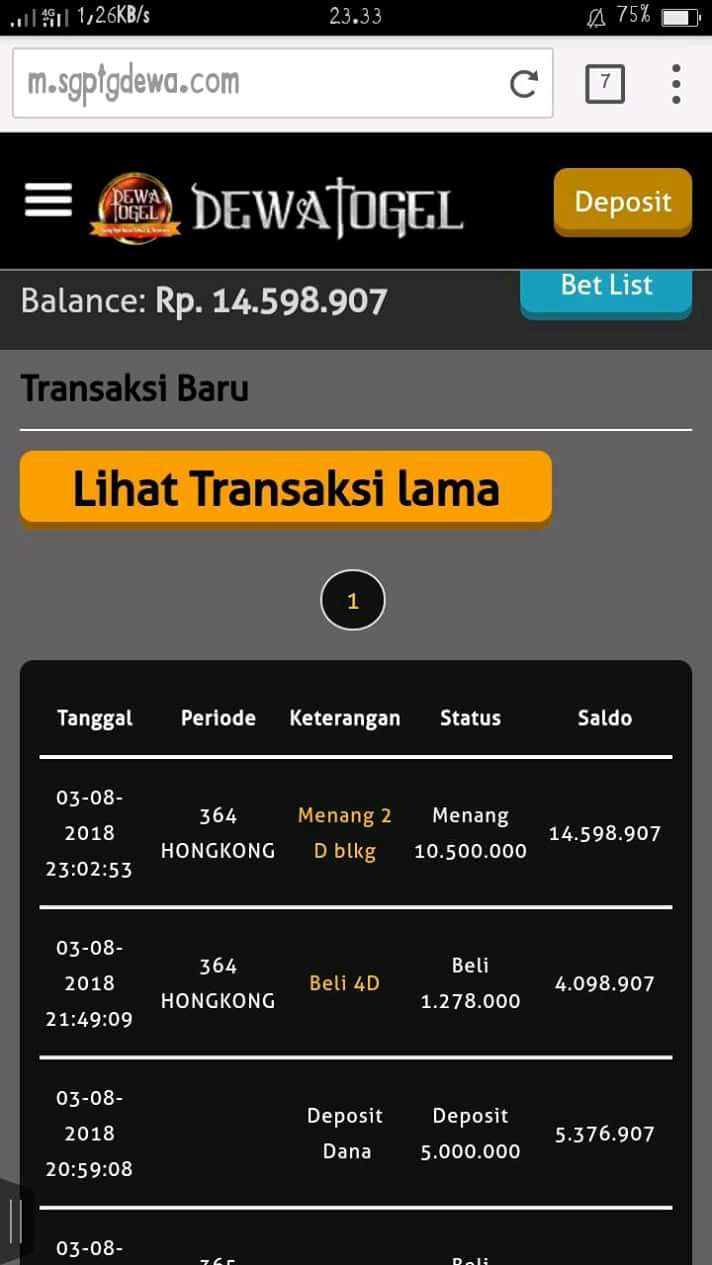Reload the page in the browser

point(524,83)
